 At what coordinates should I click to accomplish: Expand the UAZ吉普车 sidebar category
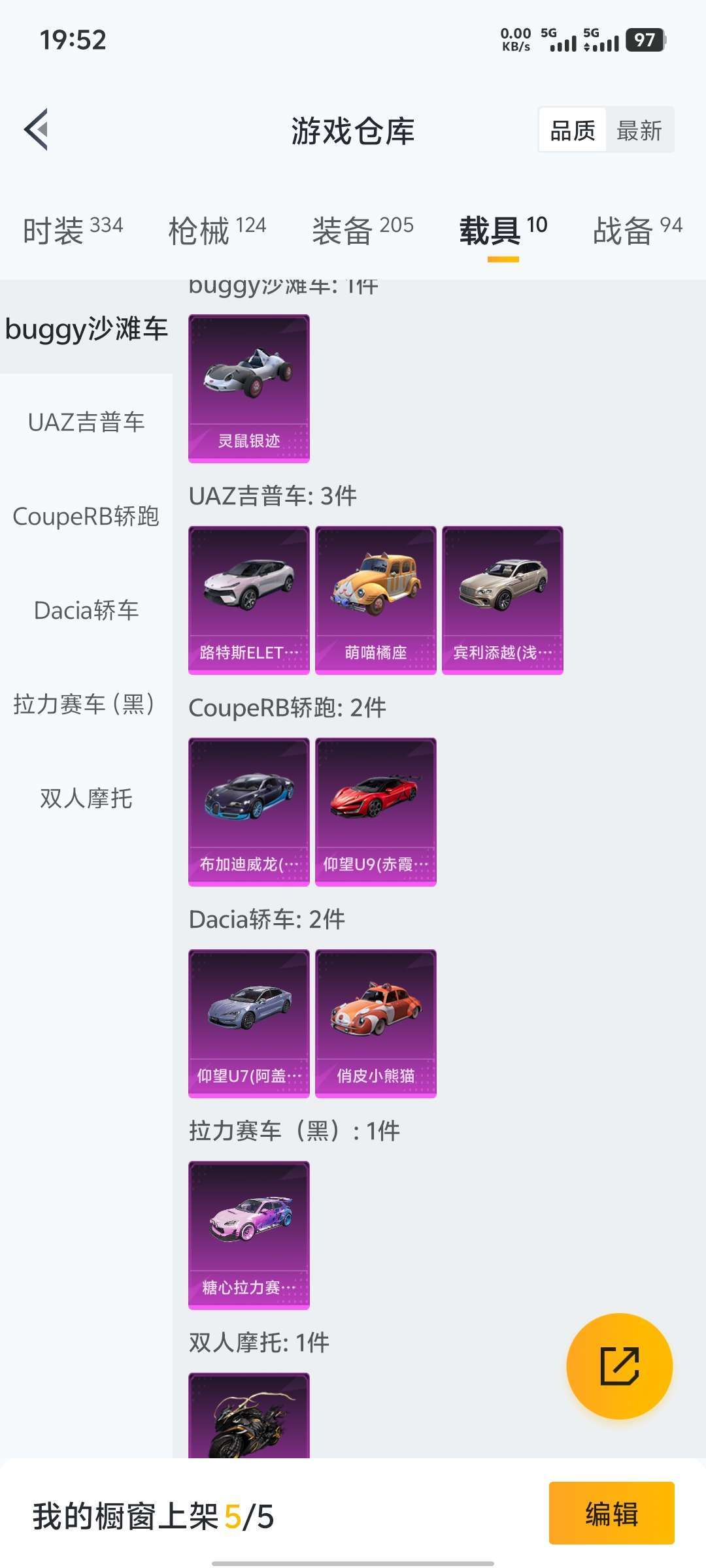point(85,422)
